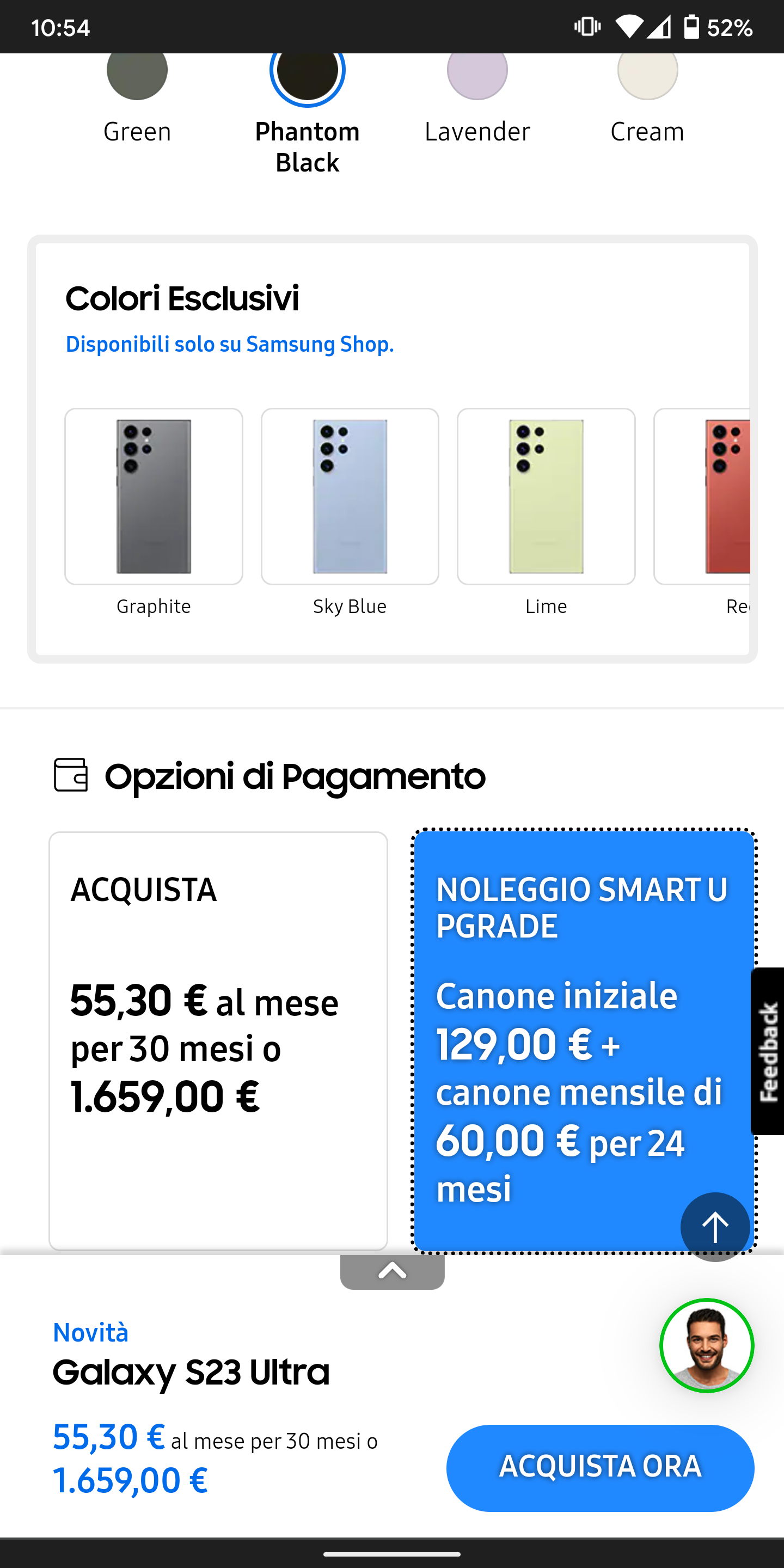Tap the scroll-to-top arrow button
Viewport: 784px width, 1568px height.
[715, 1227]
